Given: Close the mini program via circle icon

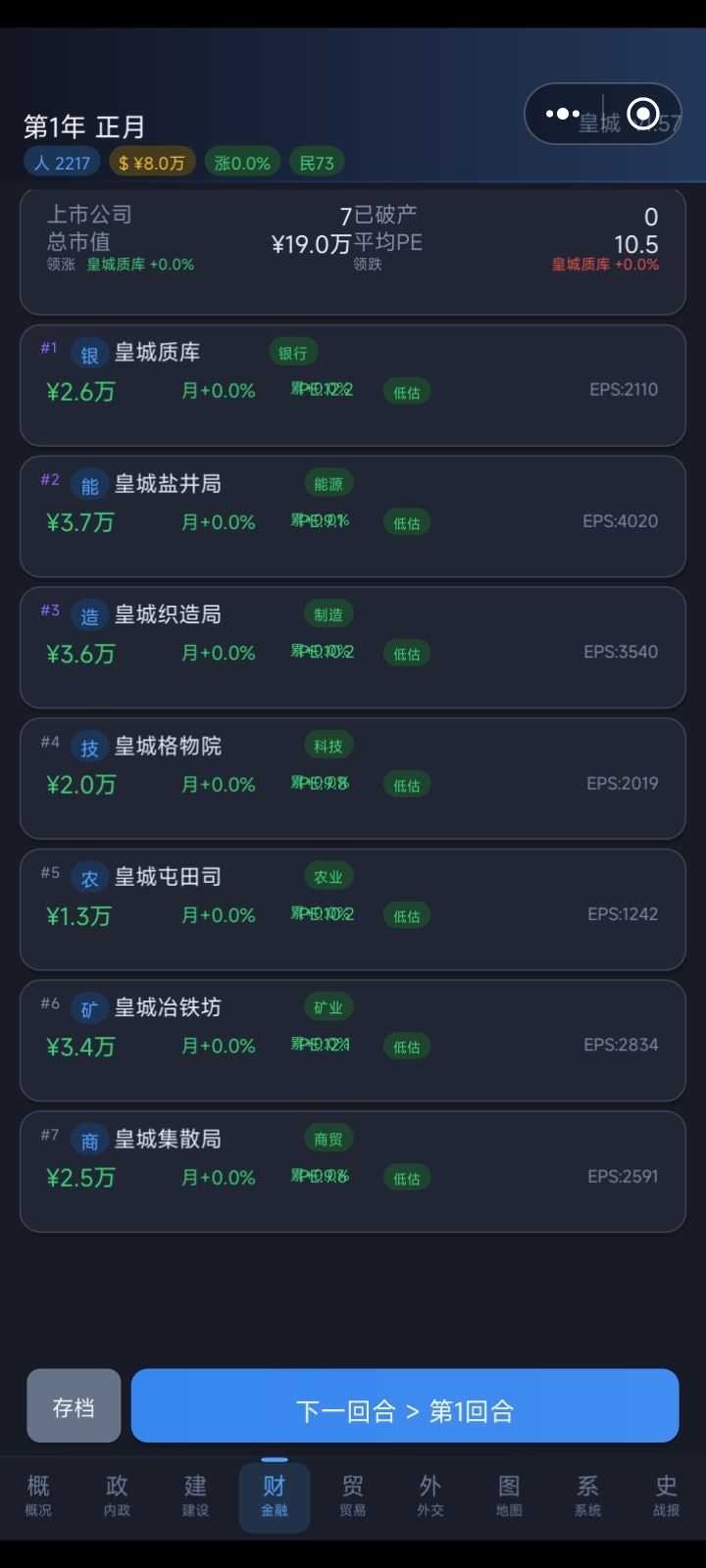Looking at the screenshot, I should pyautogui.click(x=643, y=115).
